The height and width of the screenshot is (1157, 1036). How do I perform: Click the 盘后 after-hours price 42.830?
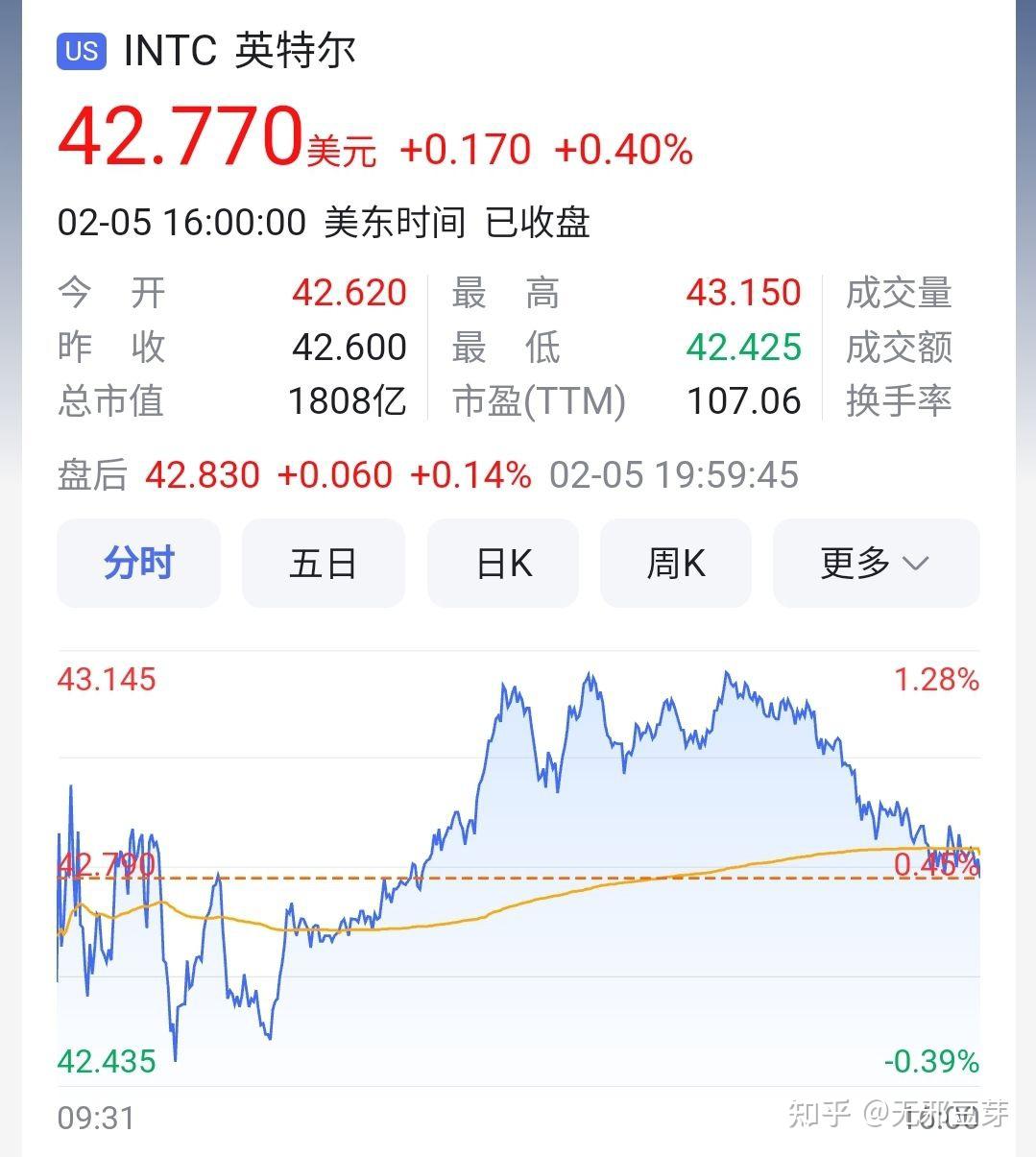pos(203,474)
